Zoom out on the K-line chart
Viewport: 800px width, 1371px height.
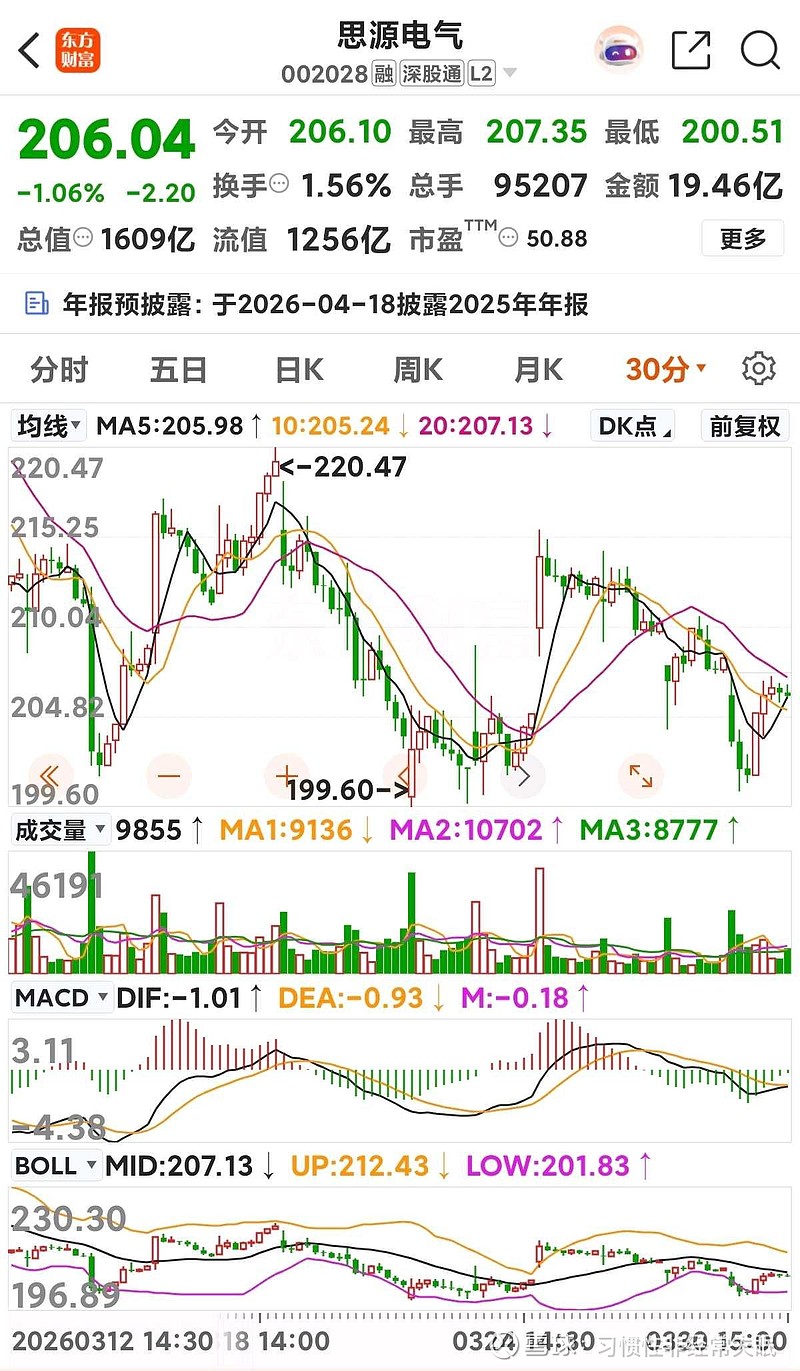pos(168,775)
